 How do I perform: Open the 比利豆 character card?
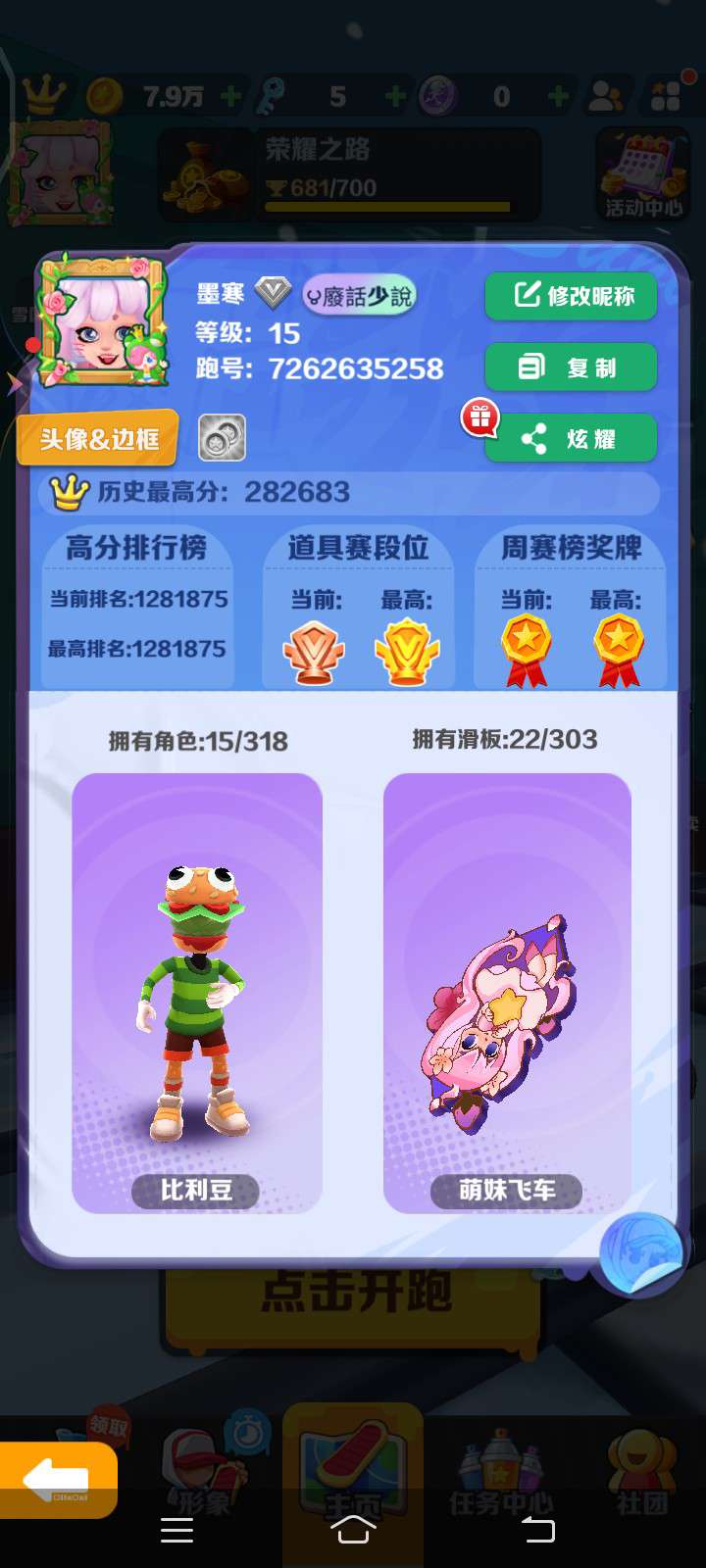pyautogui.click(x=197, y=993)
